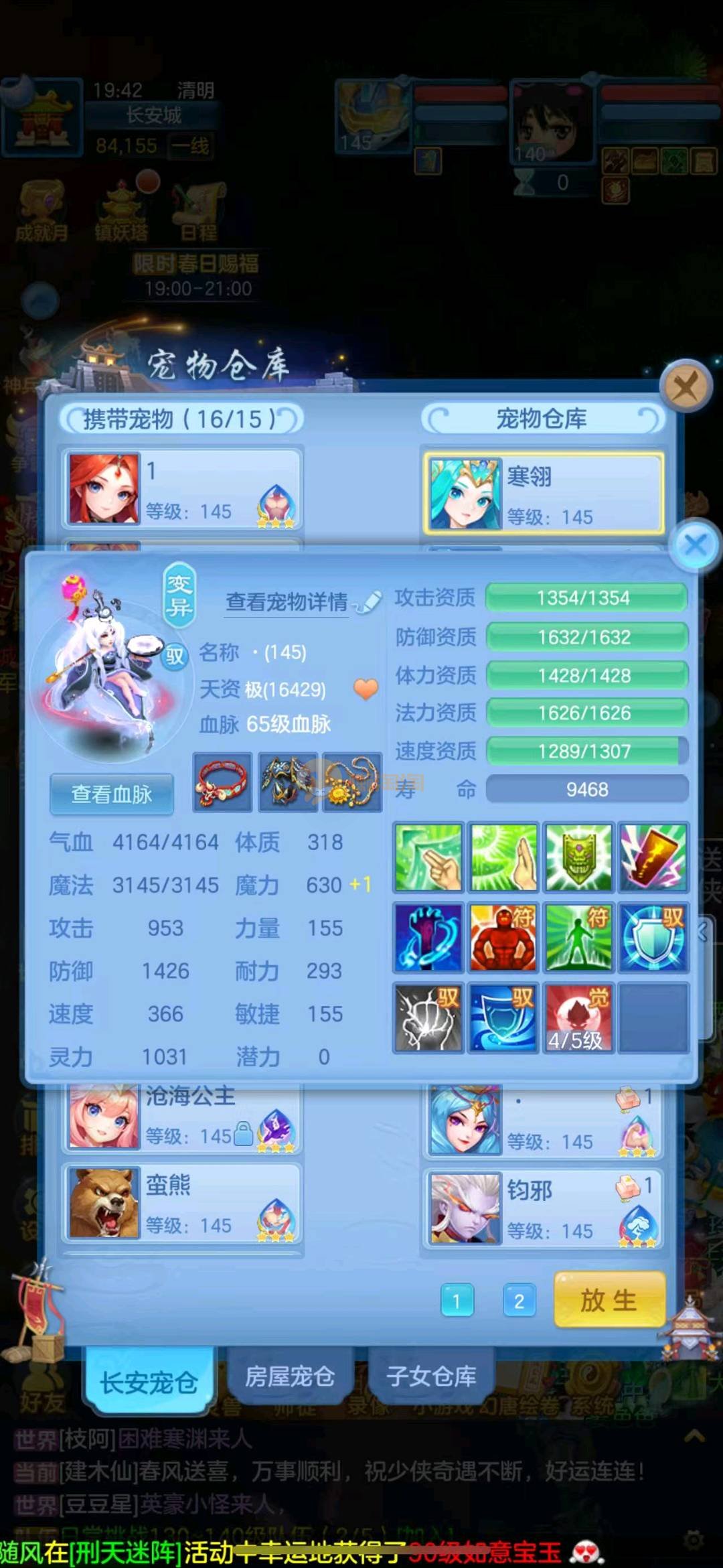View the red muscle talisman skill

coord(503,937)
